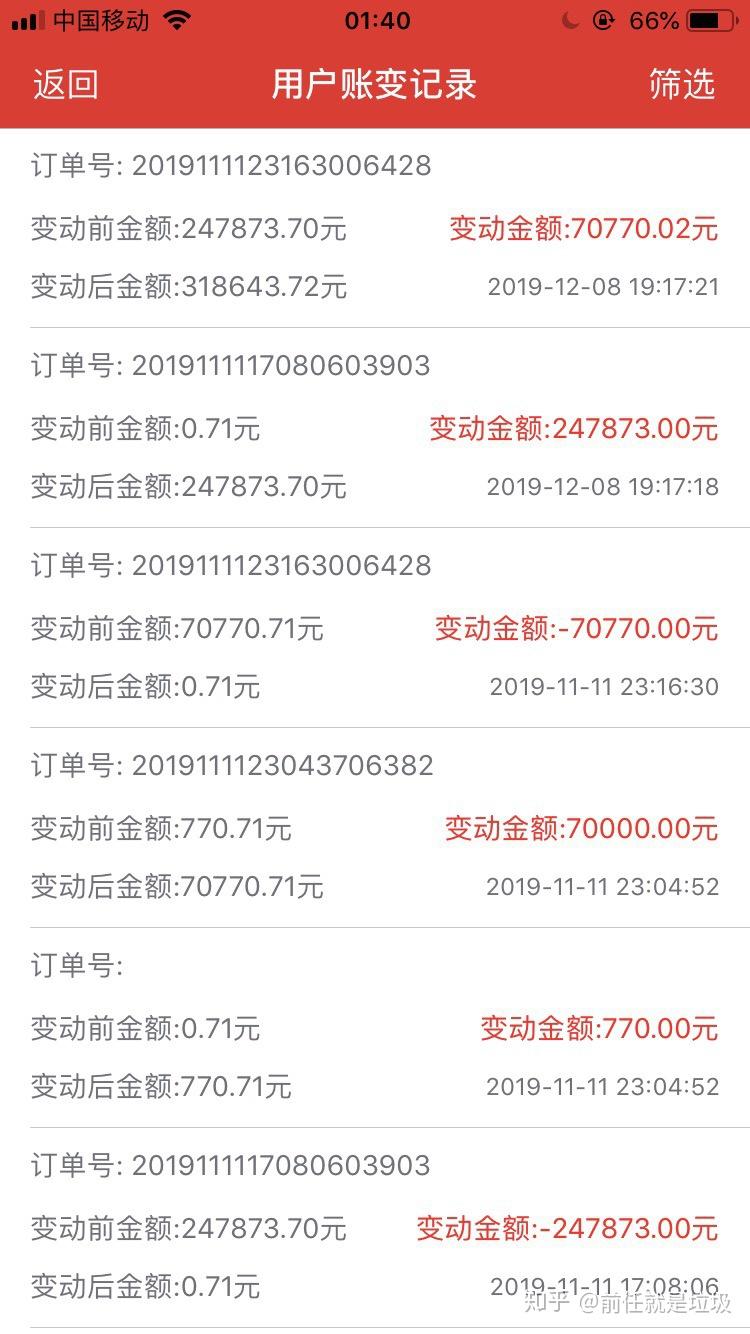Open the 筛选 filter options
The image size is (750, 1334).
point(682,85)
